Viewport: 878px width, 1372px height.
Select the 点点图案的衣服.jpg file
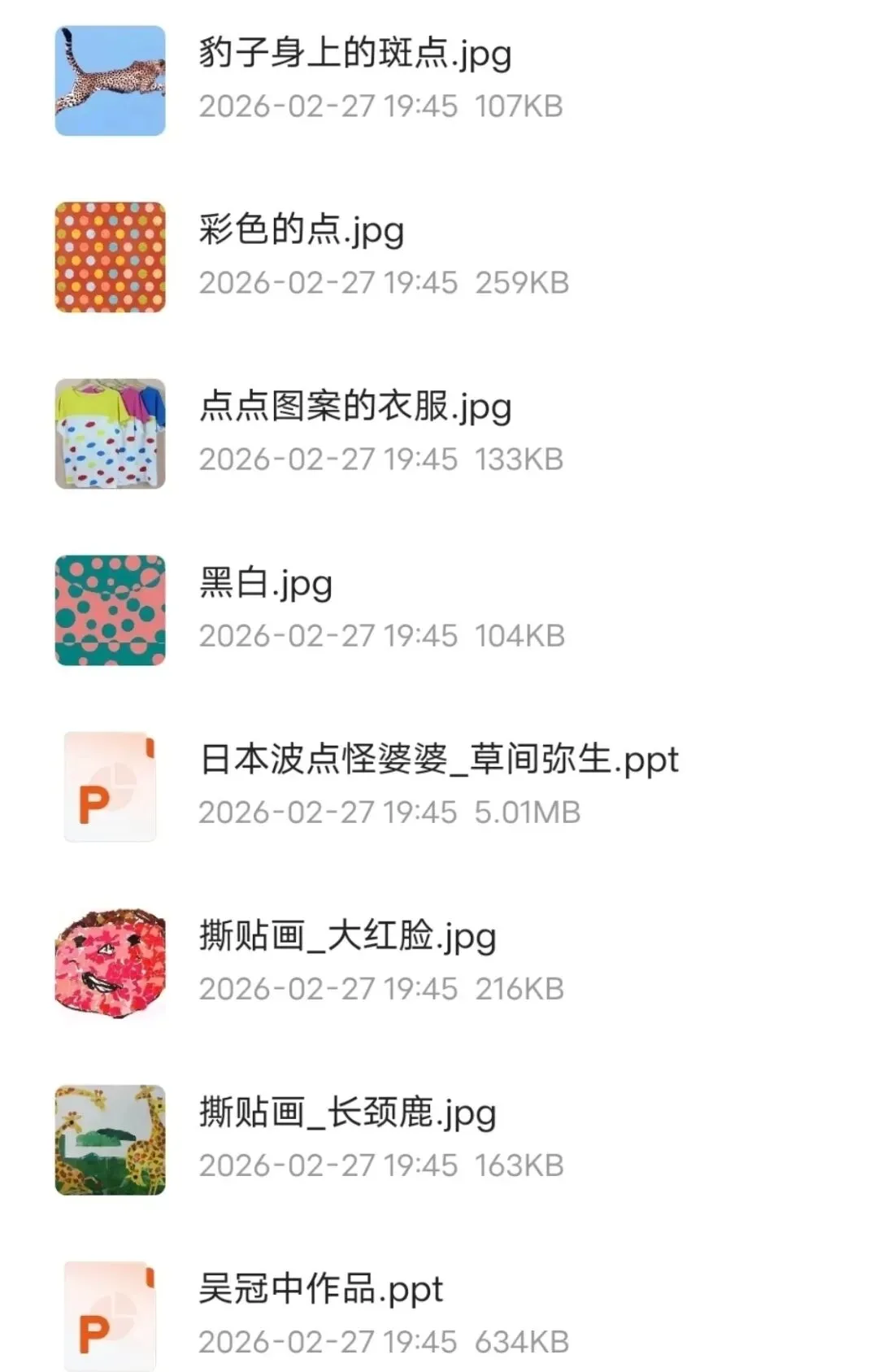355,407
